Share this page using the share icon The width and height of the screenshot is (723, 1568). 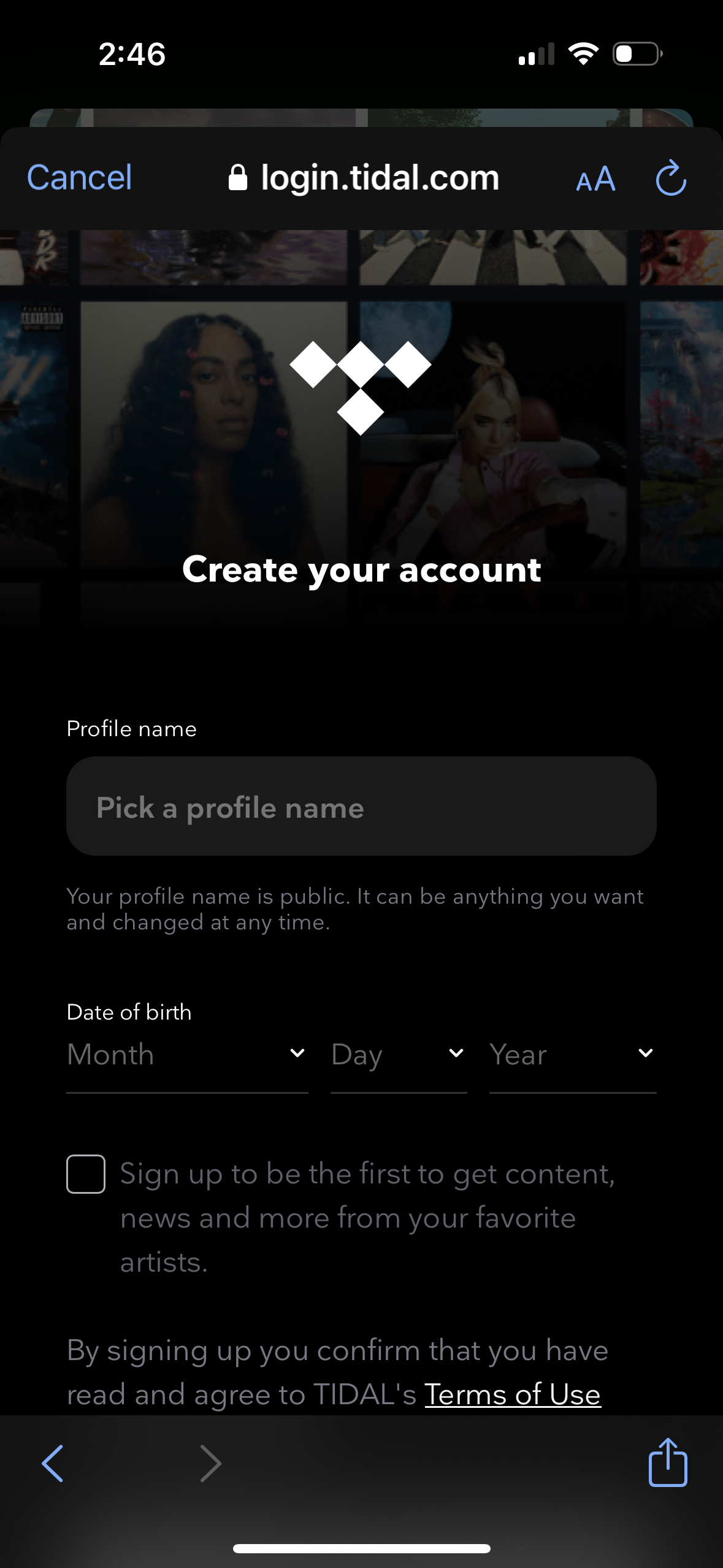pos(668,1463)
